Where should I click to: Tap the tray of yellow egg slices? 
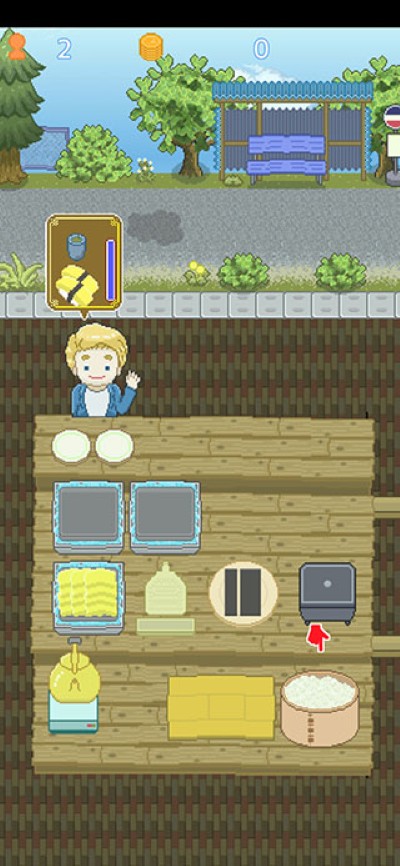(x=88, y=598)
